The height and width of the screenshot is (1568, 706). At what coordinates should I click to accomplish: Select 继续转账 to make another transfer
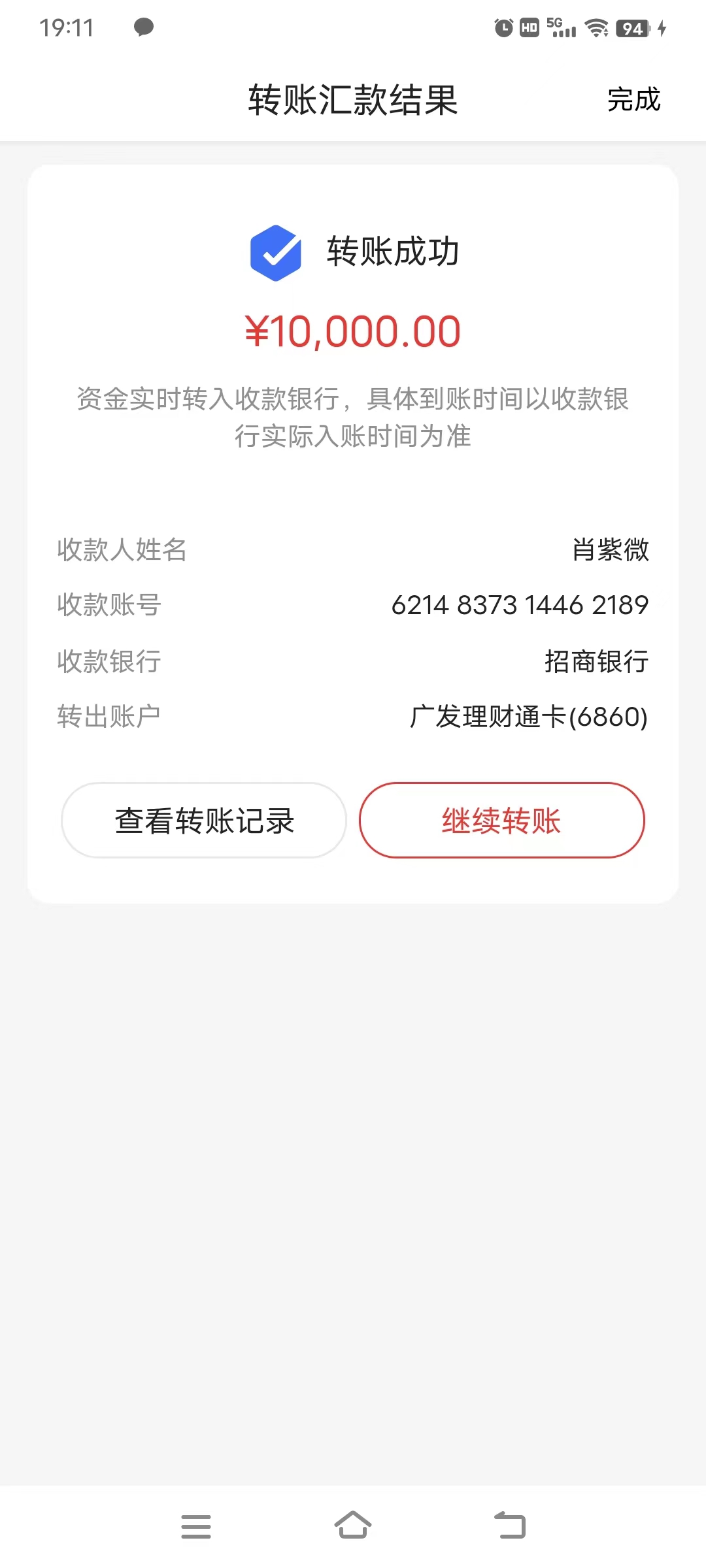coord(501,821)
